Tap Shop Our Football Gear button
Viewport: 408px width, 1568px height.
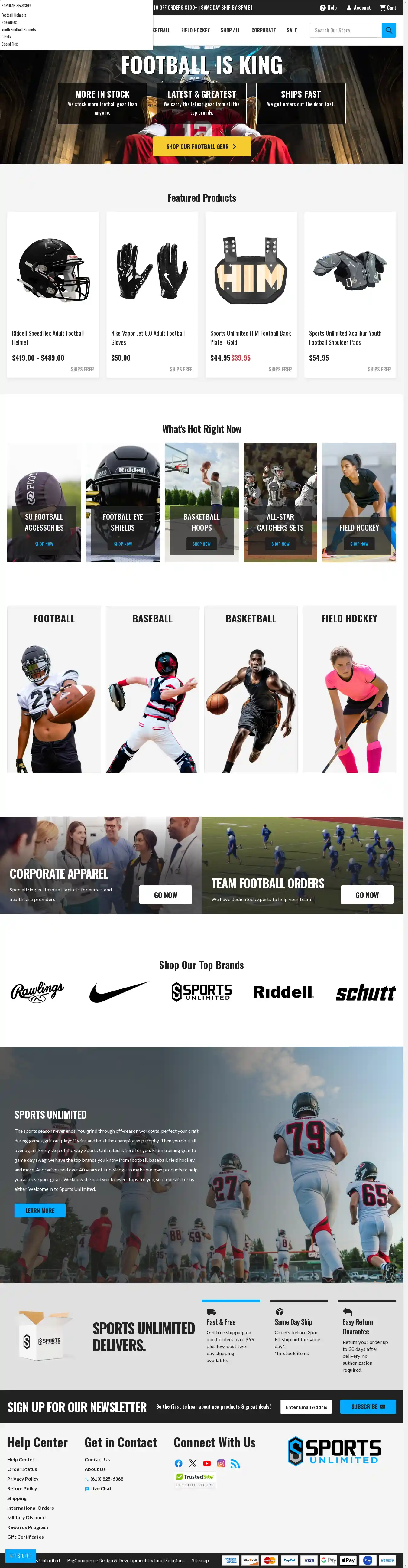201,147
